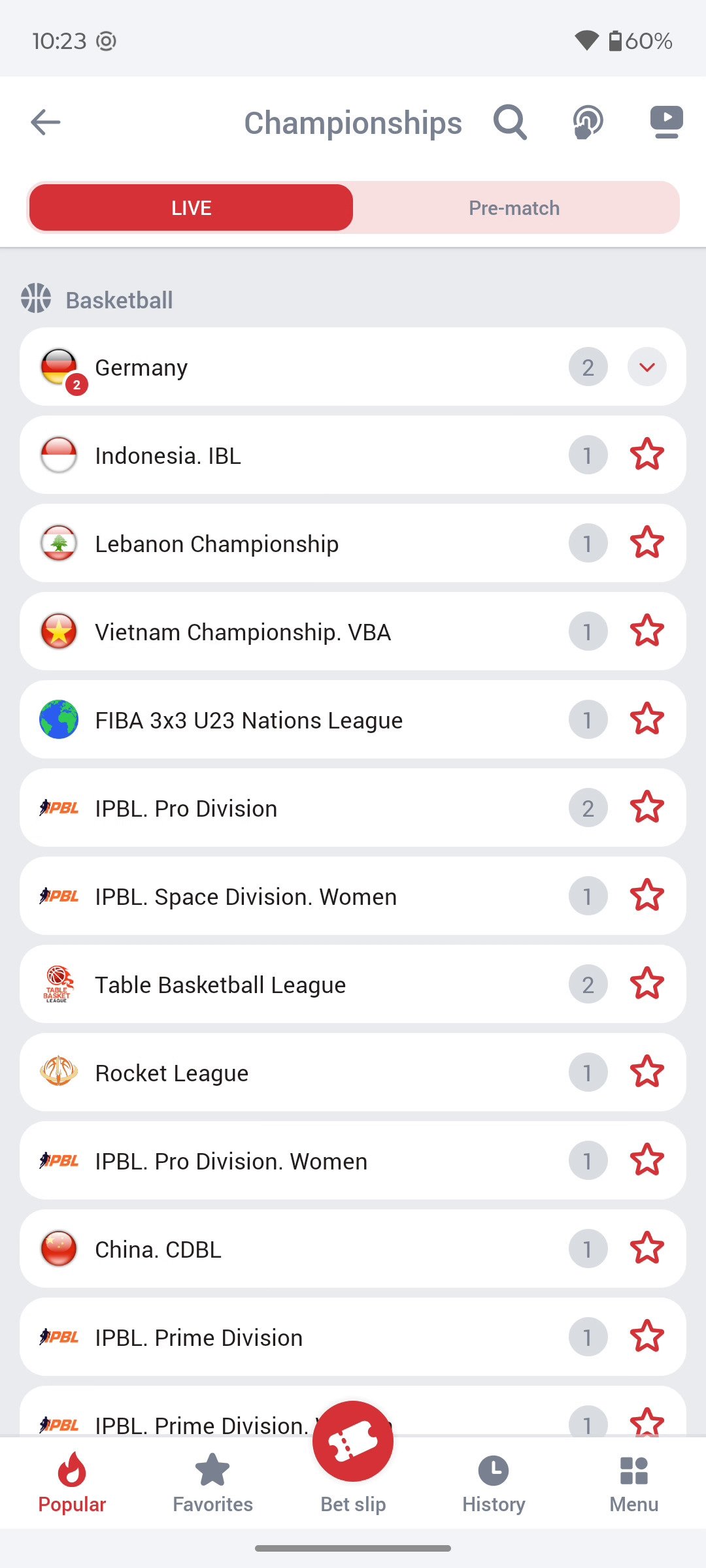Screen dimensions: 706x1568
Task: Open the one-click bet touch icon
Action: click(588, 122)
